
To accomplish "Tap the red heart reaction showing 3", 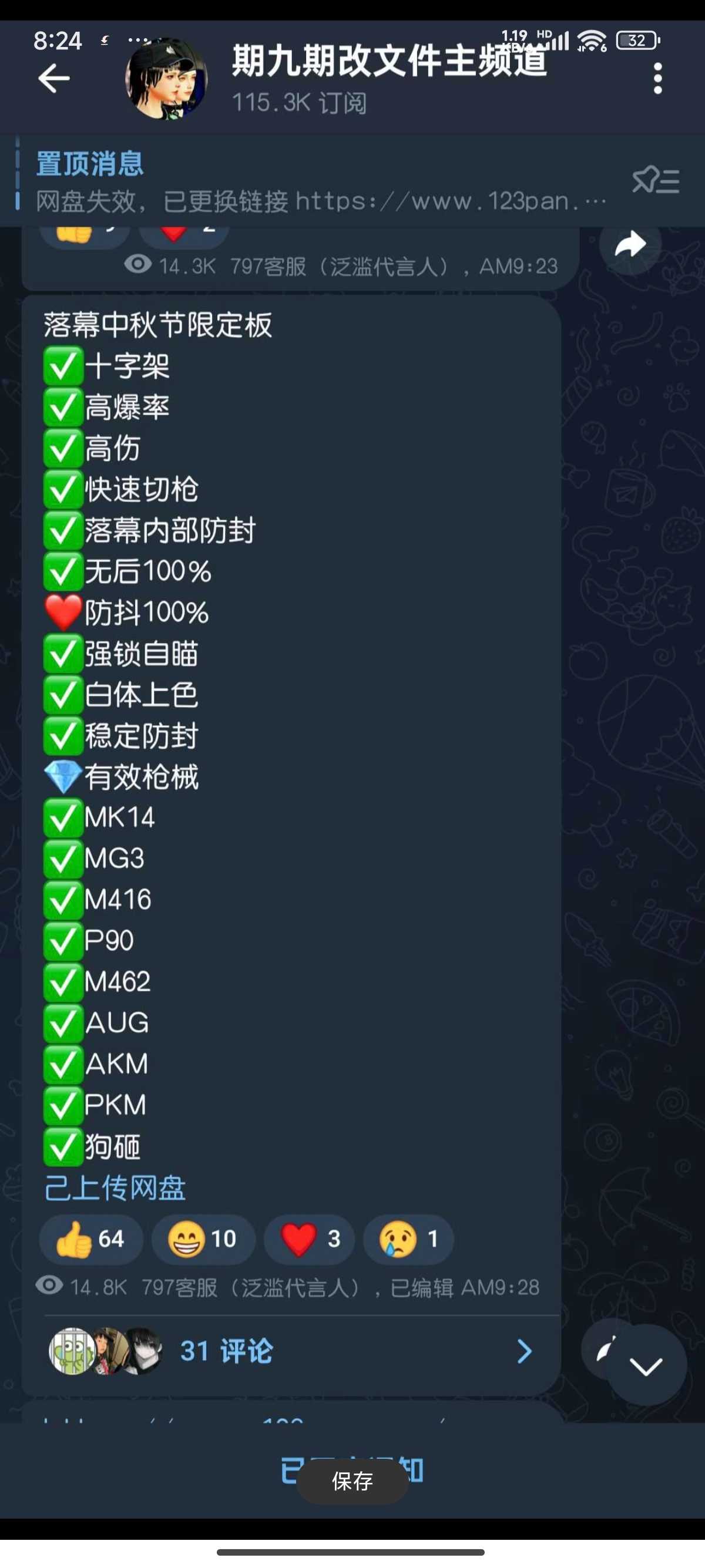I will tap(309, 1239).
